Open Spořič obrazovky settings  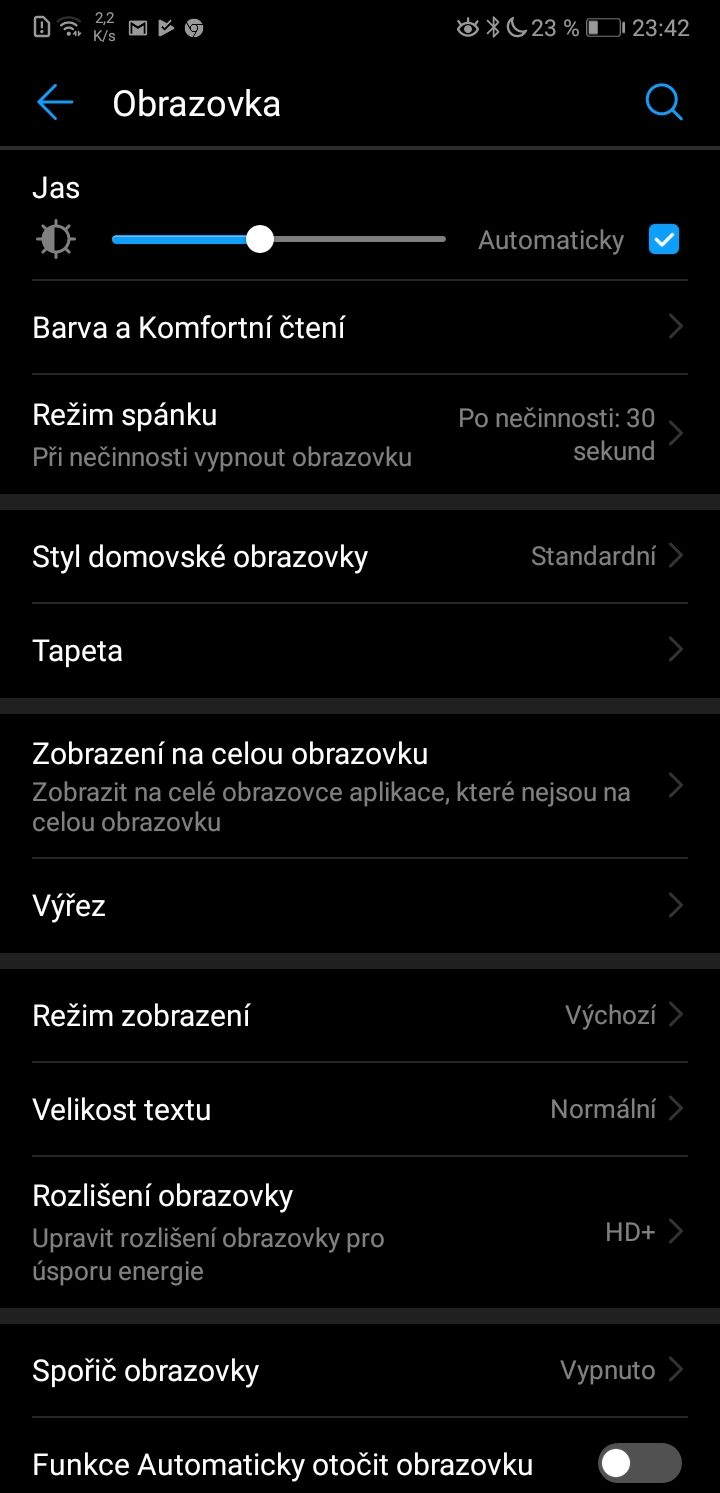(x=360, y=1370)
